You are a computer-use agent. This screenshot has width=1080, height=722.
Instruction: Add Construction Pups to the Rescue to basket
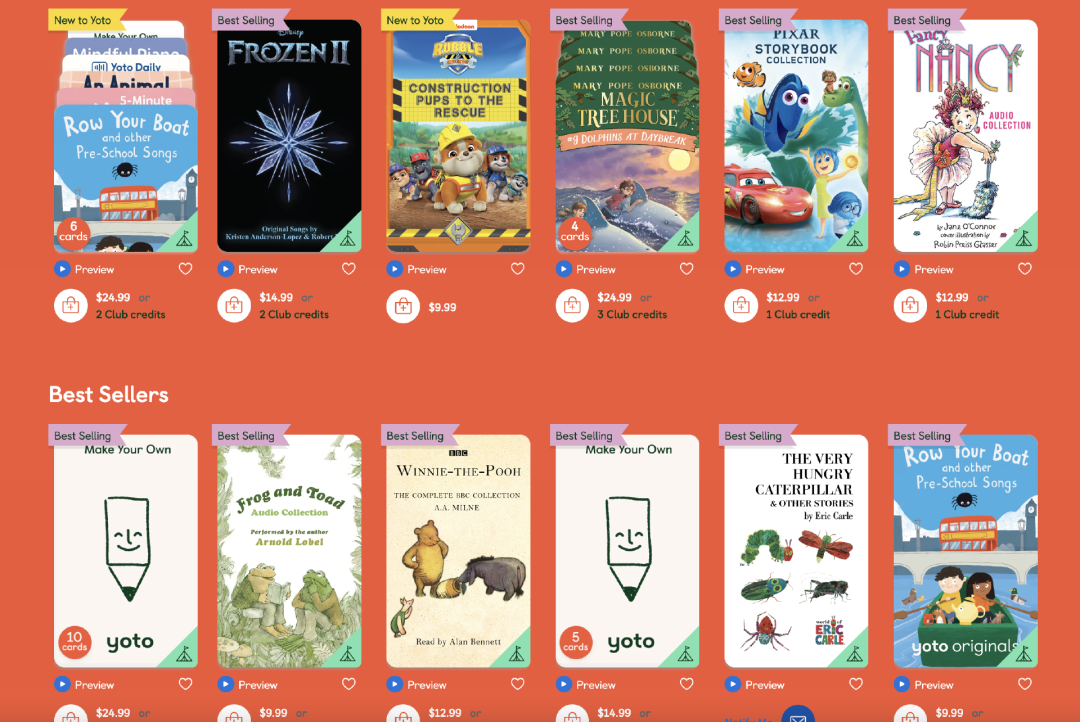click(403, 306)
